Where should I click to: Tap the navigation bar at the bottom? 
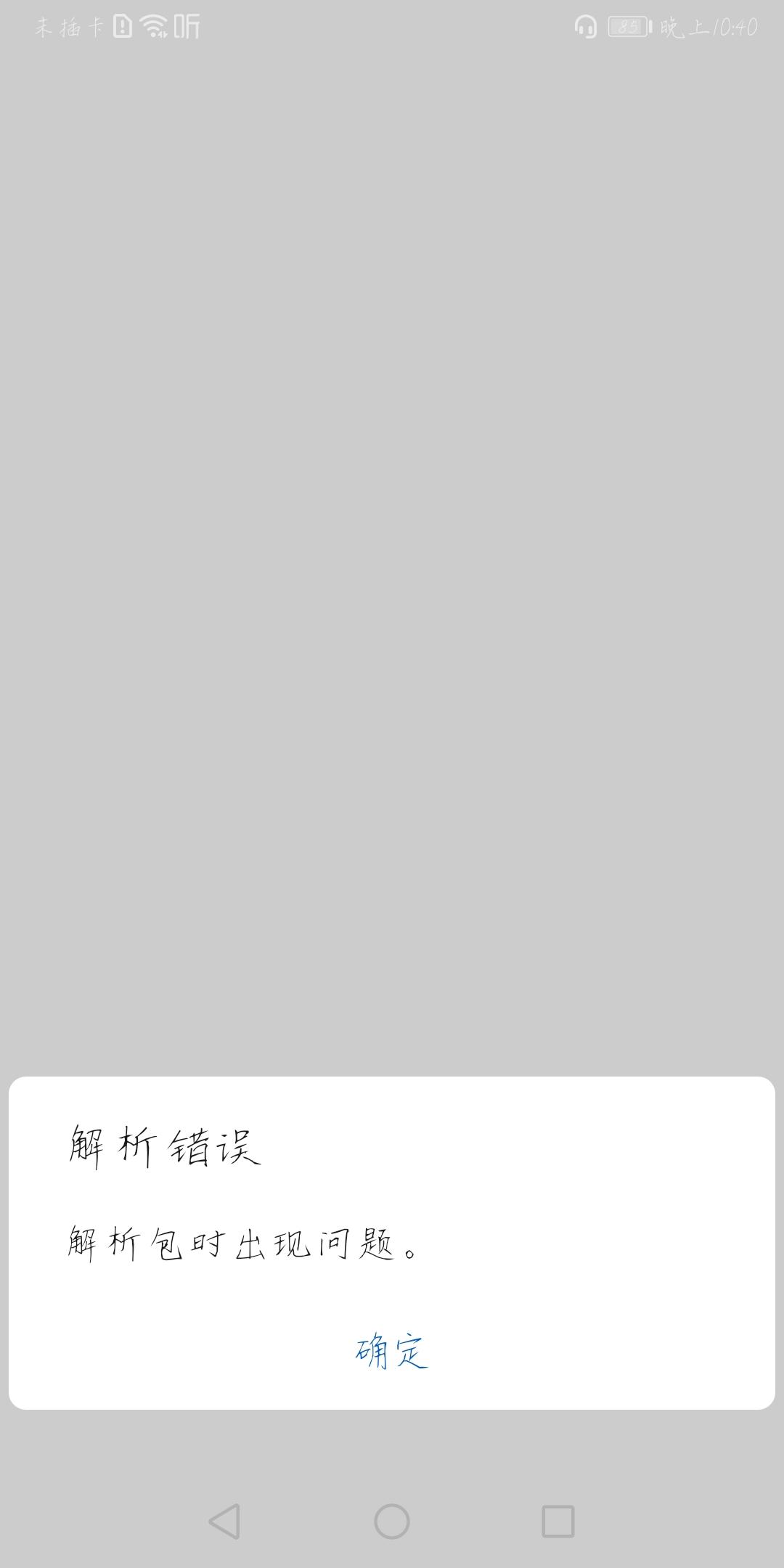tap(392, 1520)
